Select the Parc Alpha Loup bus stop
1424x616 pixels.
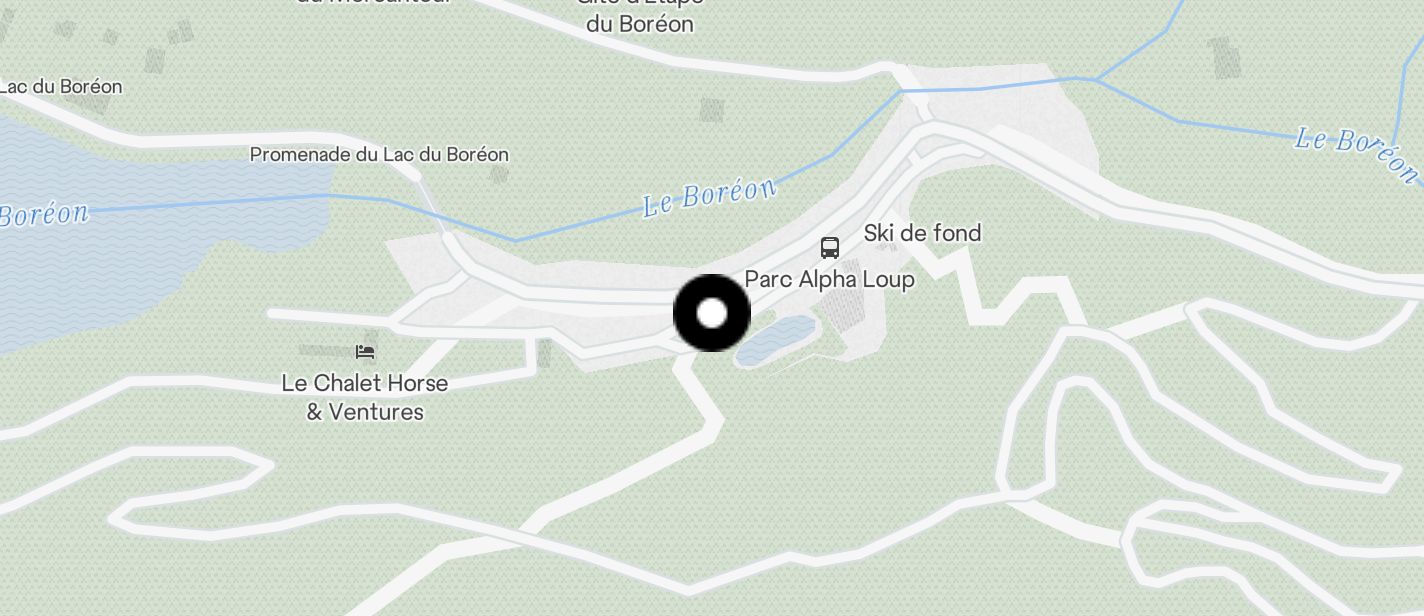click(x=829, y=248)
